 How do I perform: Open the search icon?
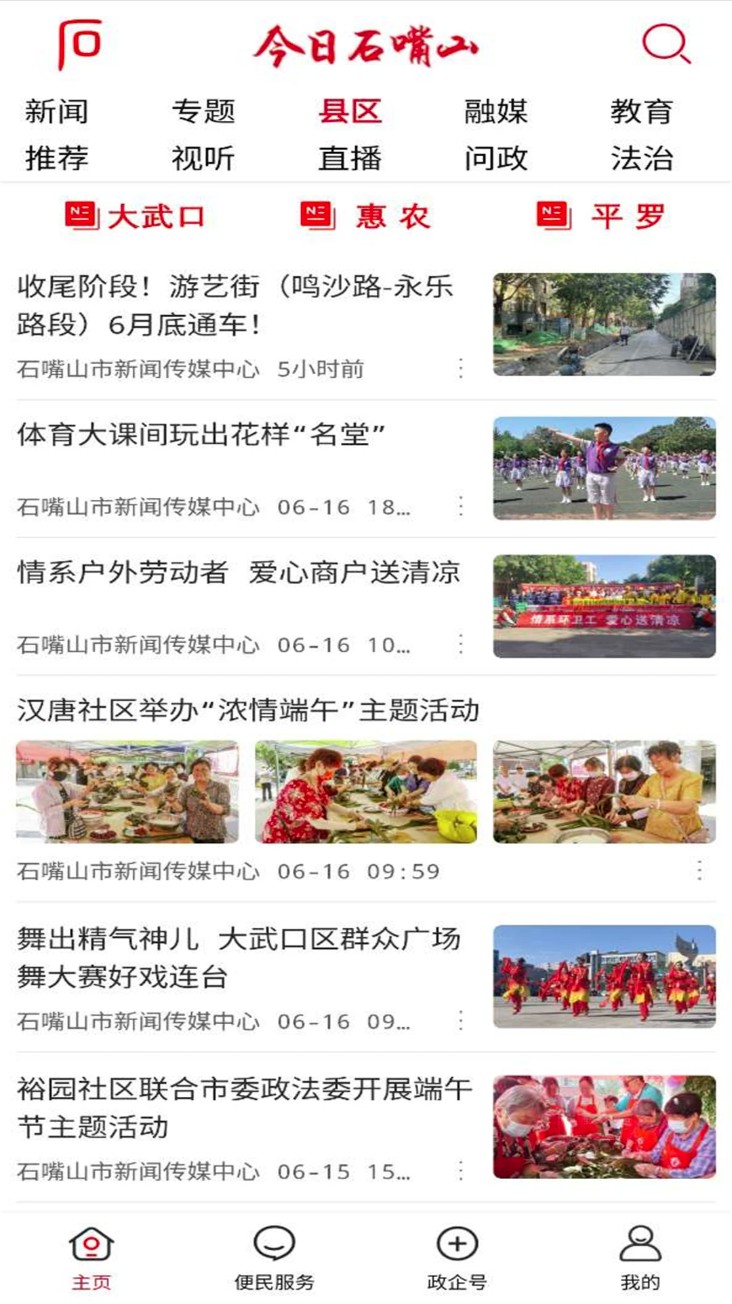[x=665, y=45]
